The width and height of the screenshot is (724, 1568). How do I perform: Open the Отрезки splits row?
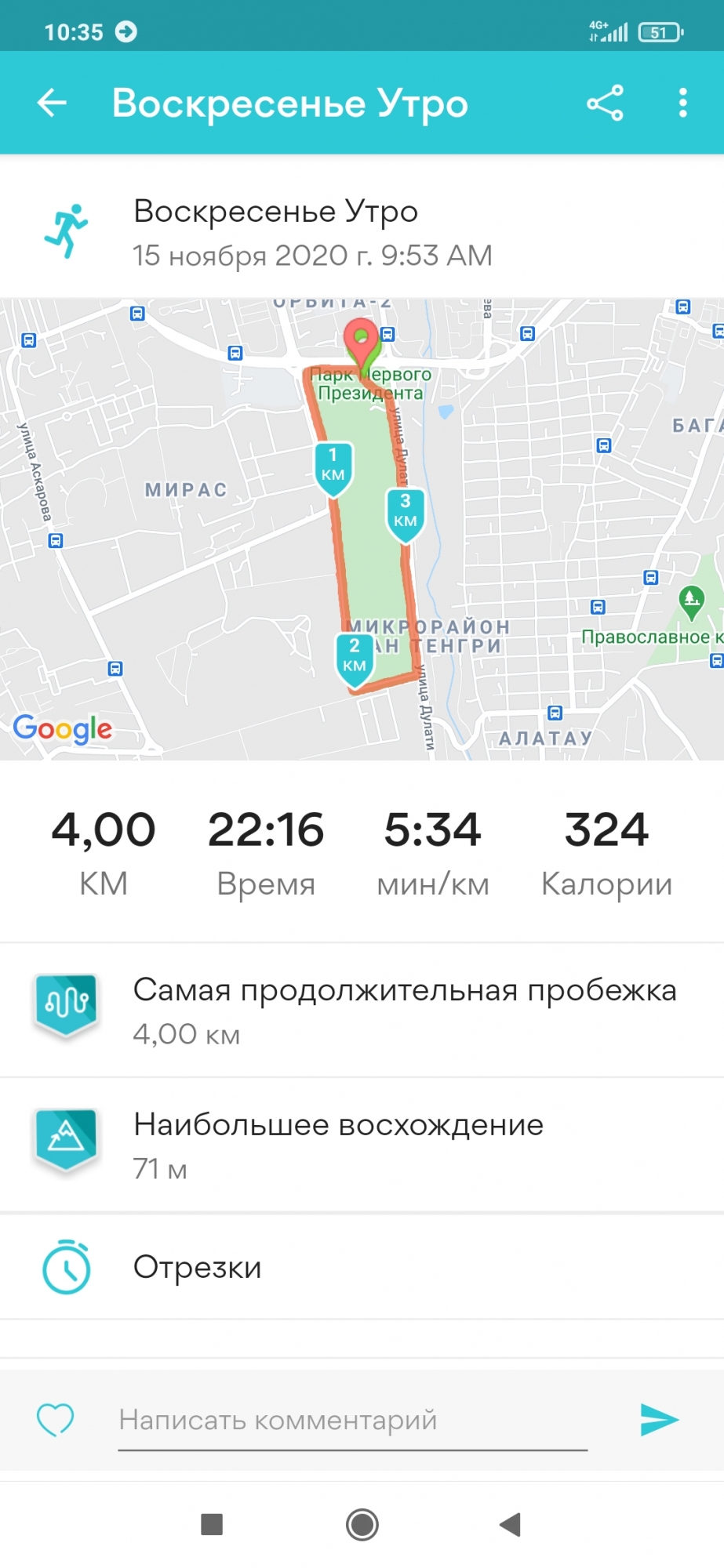click(362, 1267)
